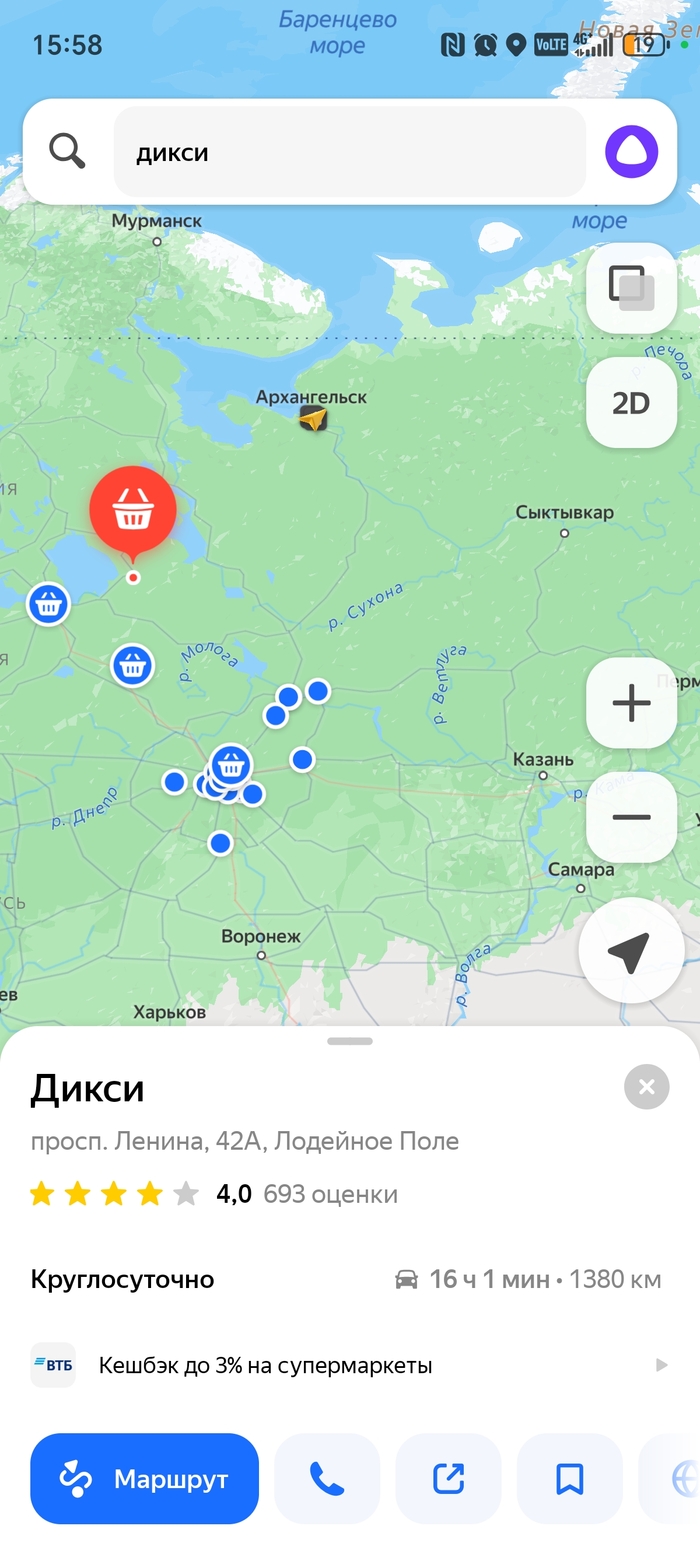The height and width of the screenshot is (1547, 700).
Task: Zoom out with the minus button
Action: pyautogui.click(x=631, y=817)
